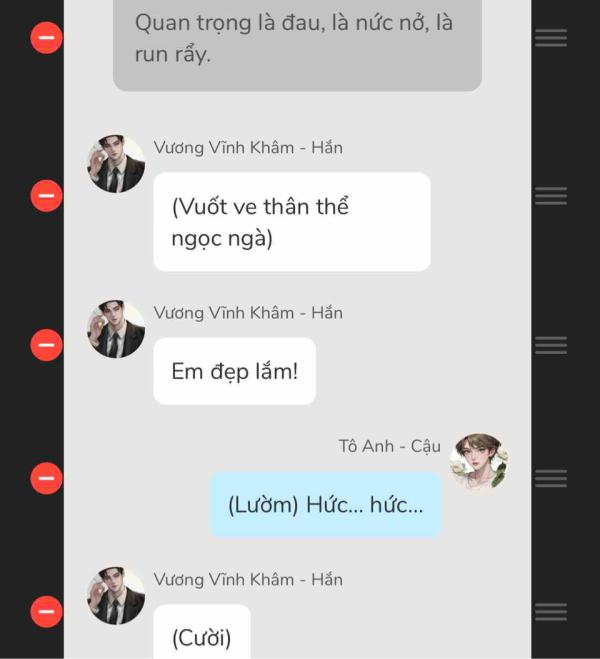
Task: Tap reorder handle beside '(Lườm) Hức... hức...'
Action: [x=551, y=479]
